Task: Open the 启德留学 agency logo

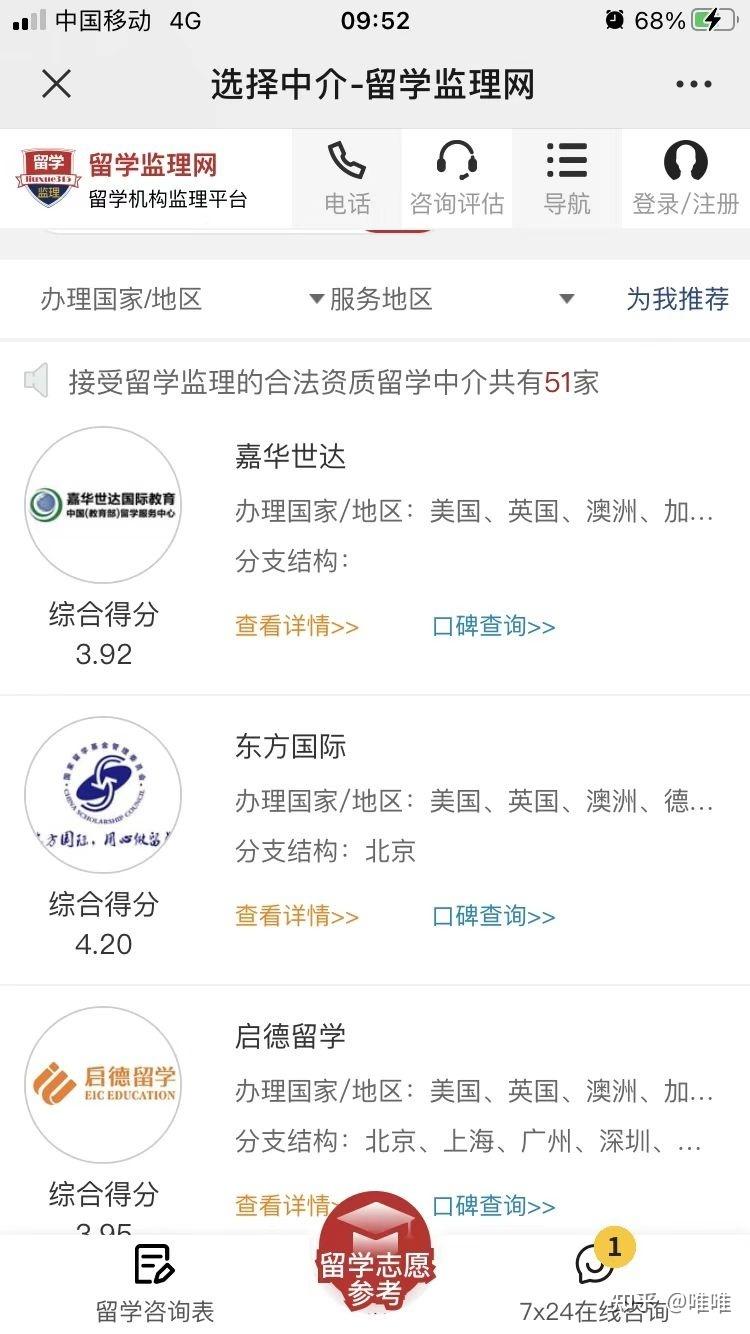Action: [103, 1085]
